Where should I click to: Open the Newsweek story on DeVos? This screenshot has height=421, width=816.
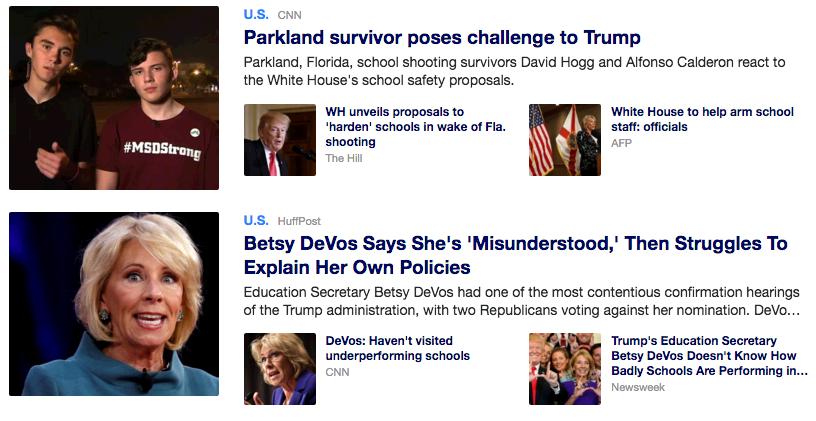[x=708, y=355]
